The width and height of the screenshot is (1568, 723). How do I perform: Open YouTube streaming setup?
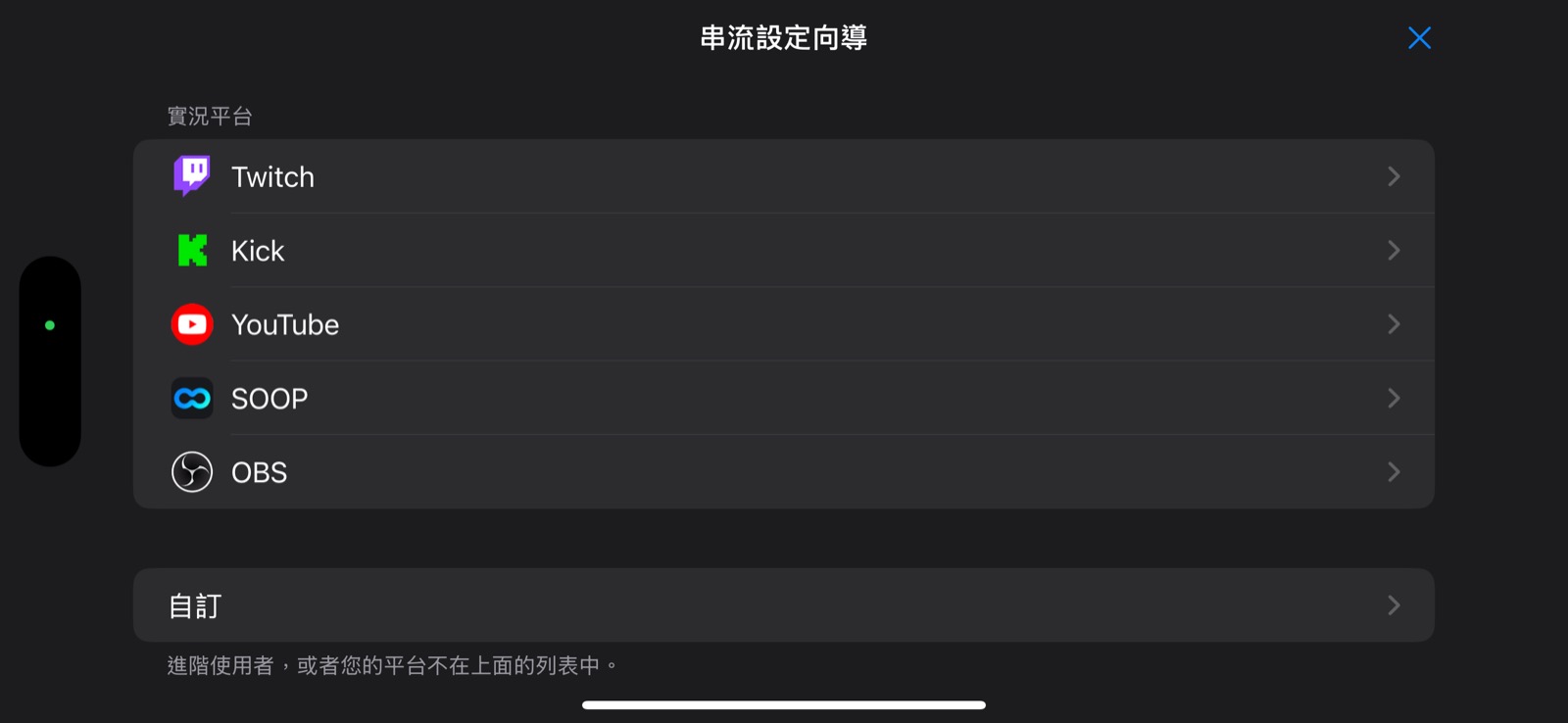(782, 324)
